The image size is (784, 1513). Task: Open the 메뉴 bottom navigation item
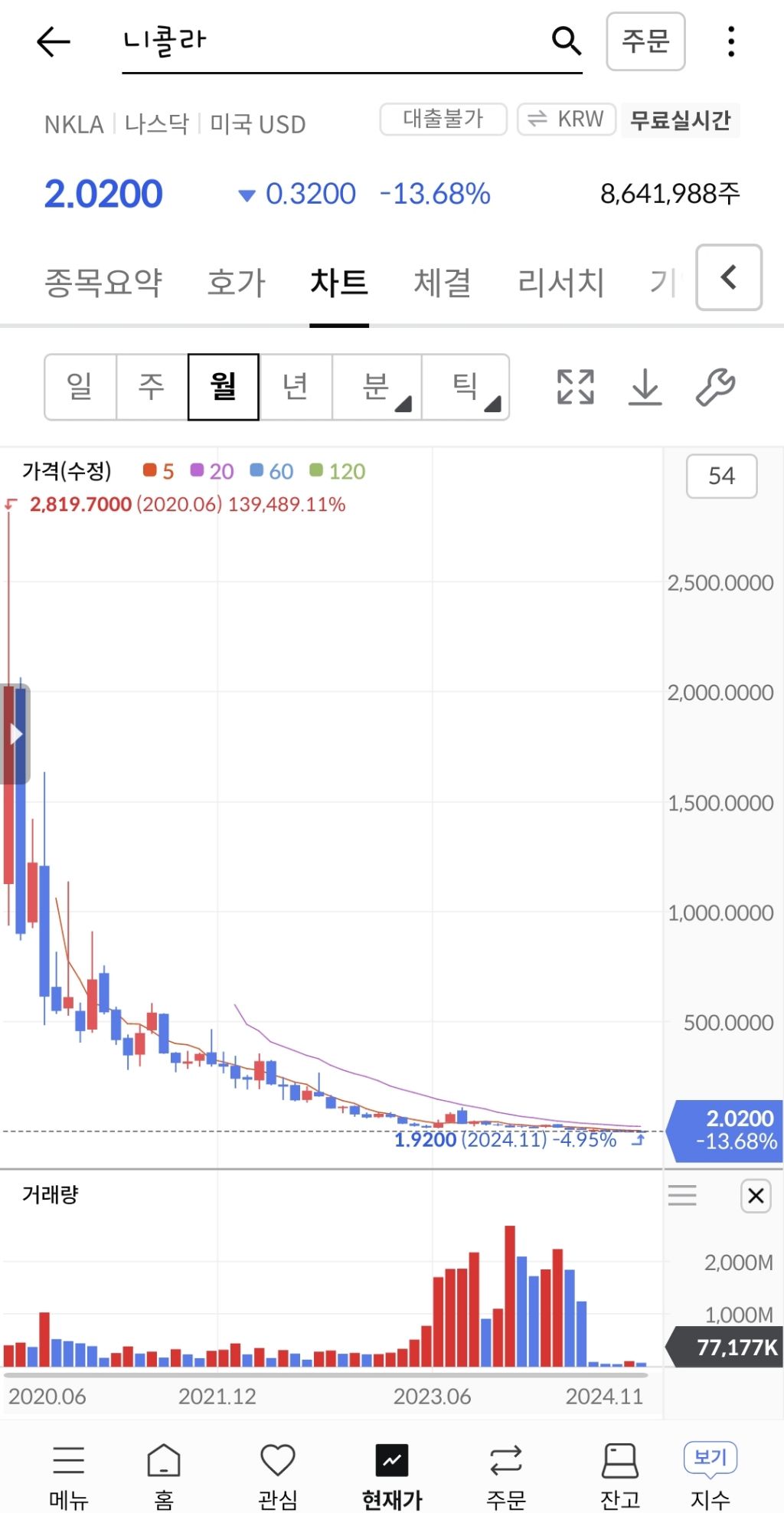[x=69, y=1476]
